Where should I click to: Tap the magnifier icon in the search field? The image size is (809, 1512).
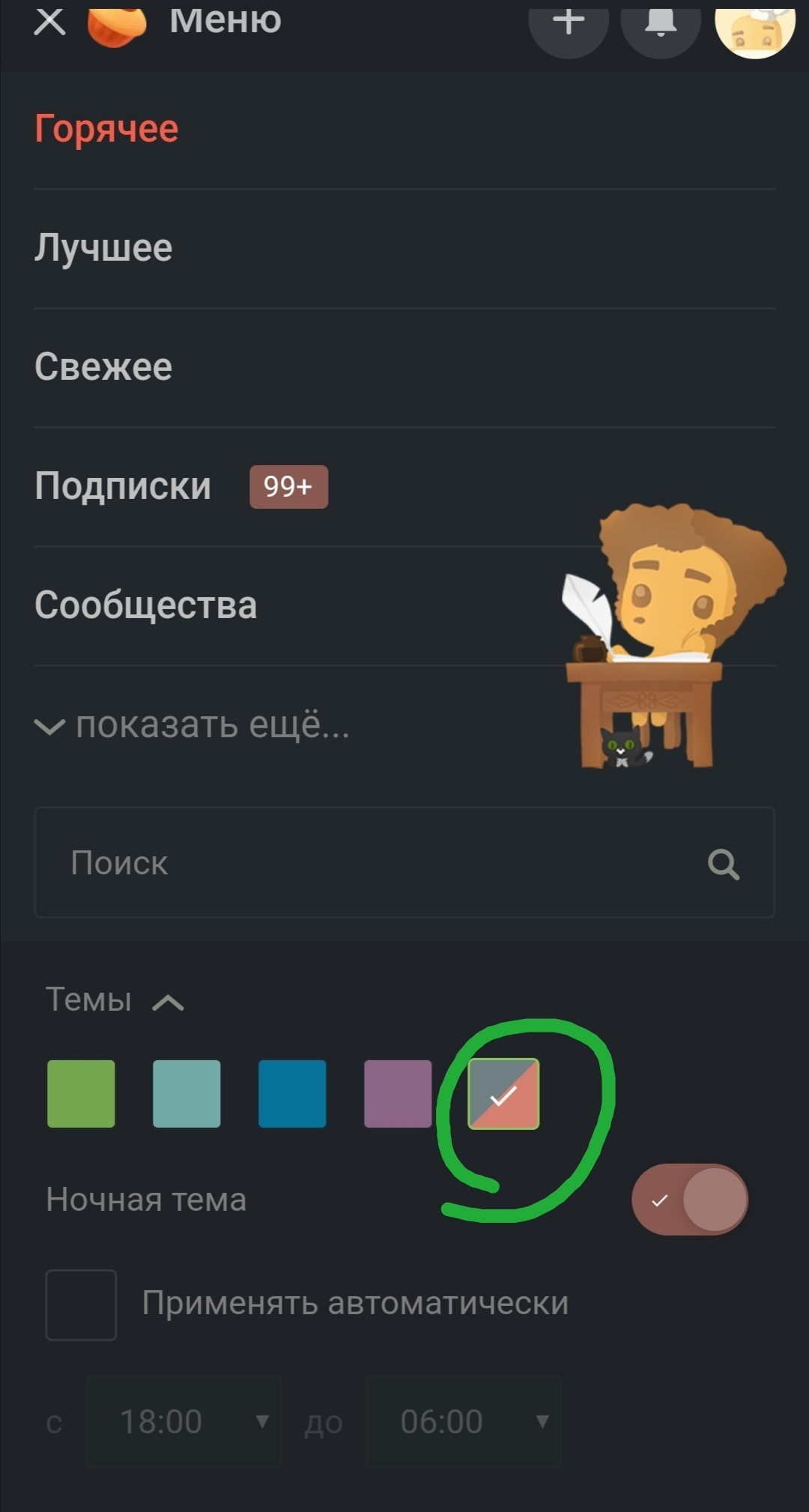tap(724, 864)
